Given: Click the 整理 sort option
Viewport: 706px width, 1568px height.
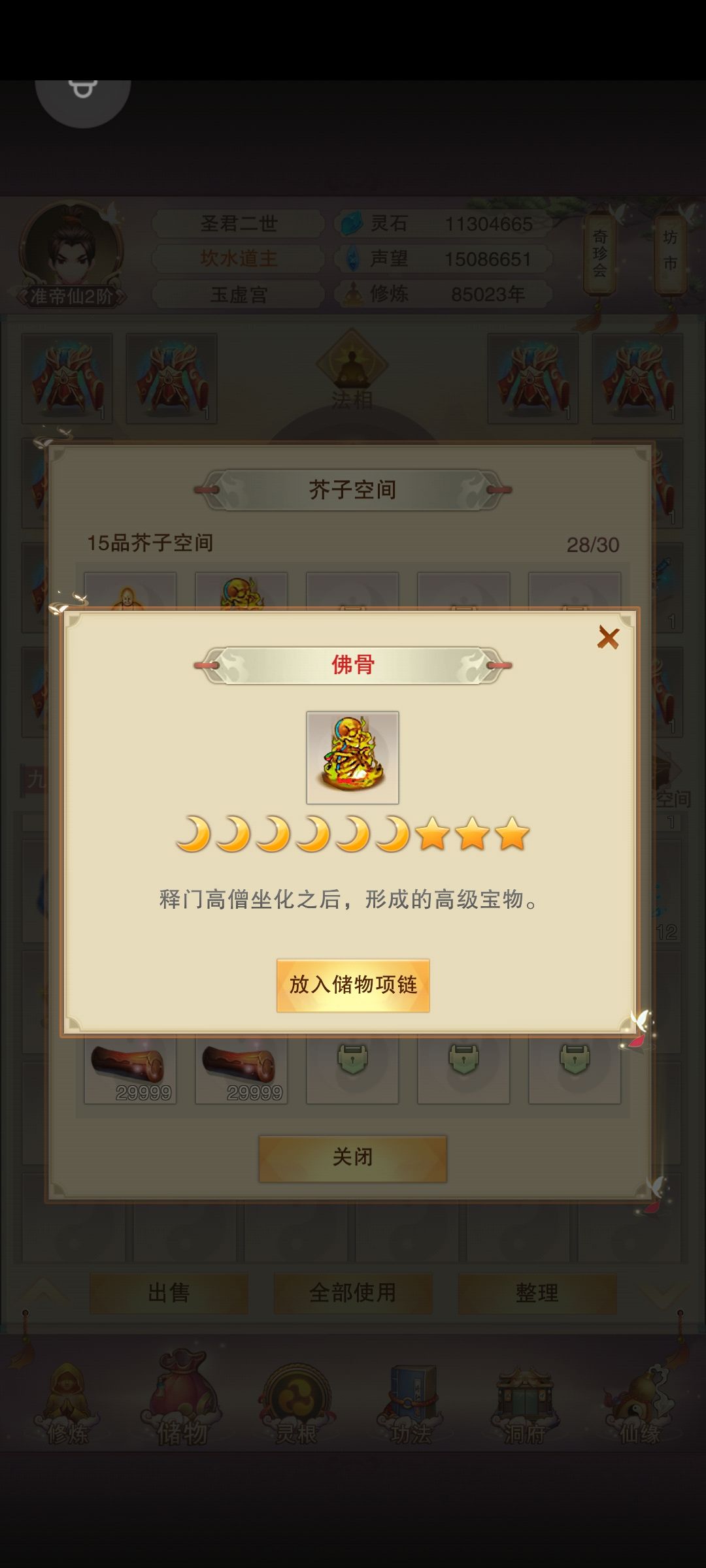Looking at the screenshot, I should (538, 1292).
